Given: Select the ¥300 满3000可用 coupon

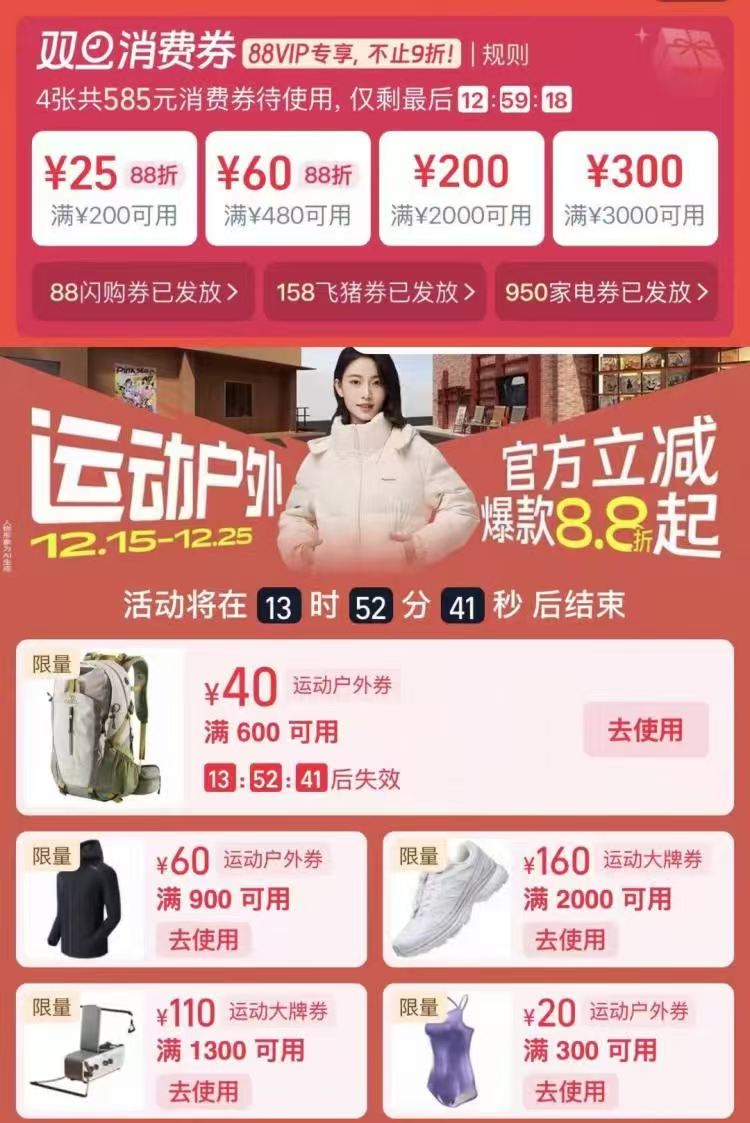Looking at the screenshot, I should point(635,189).
